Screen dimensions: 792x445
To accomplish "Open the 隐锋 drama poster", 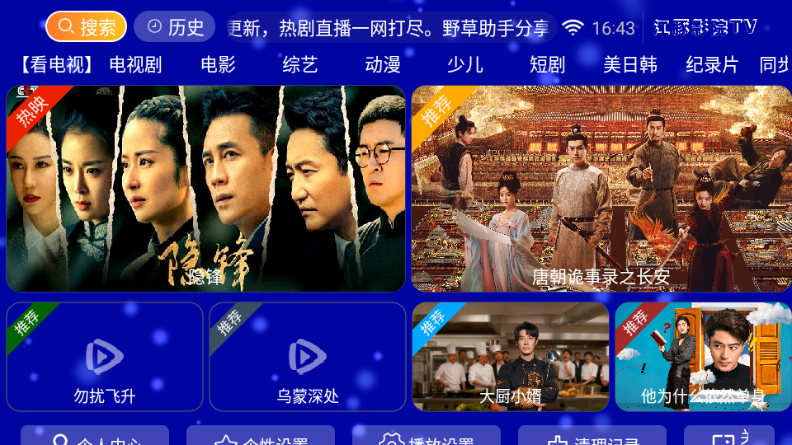I will (206, 188).
